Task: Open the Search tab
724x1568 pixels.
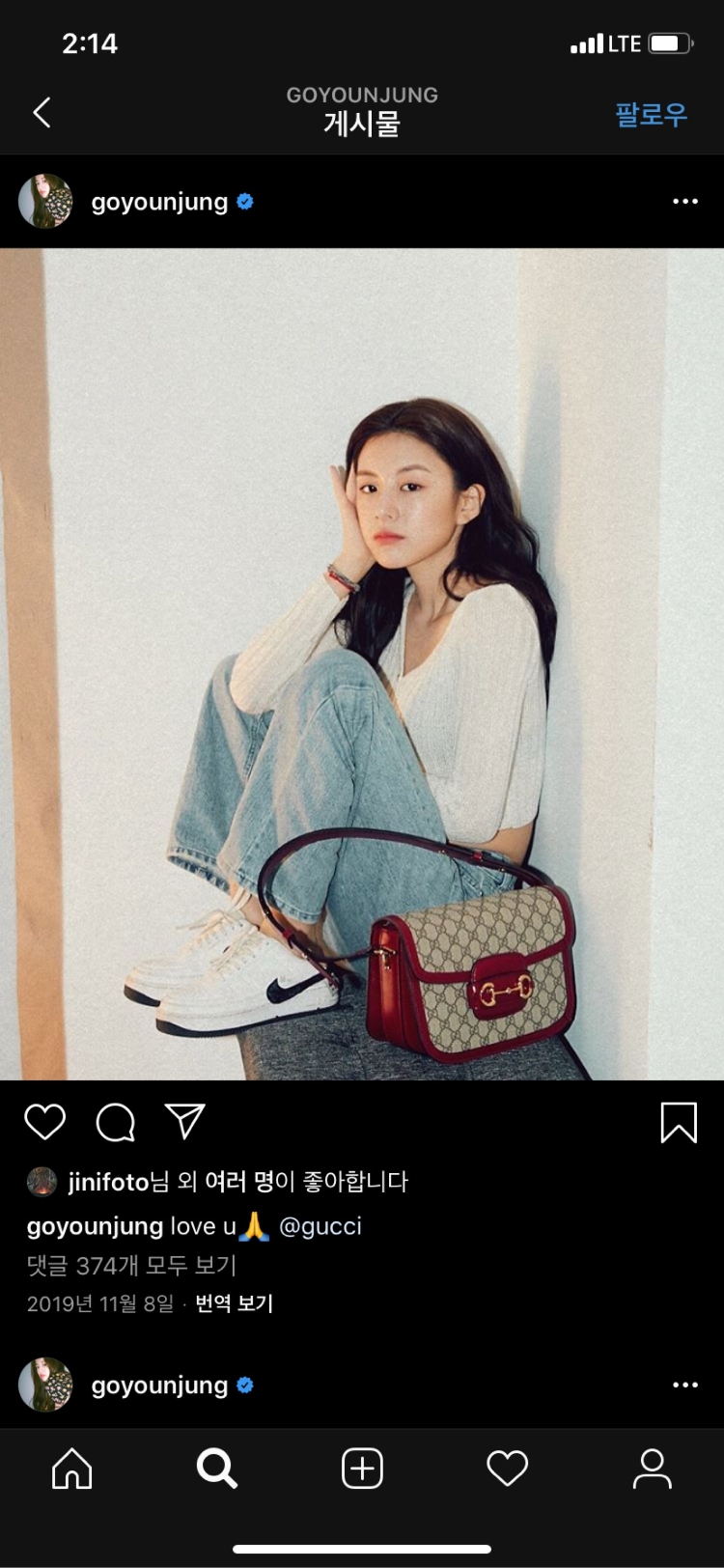Action: pyautogui.click(x=217, y=1469)
